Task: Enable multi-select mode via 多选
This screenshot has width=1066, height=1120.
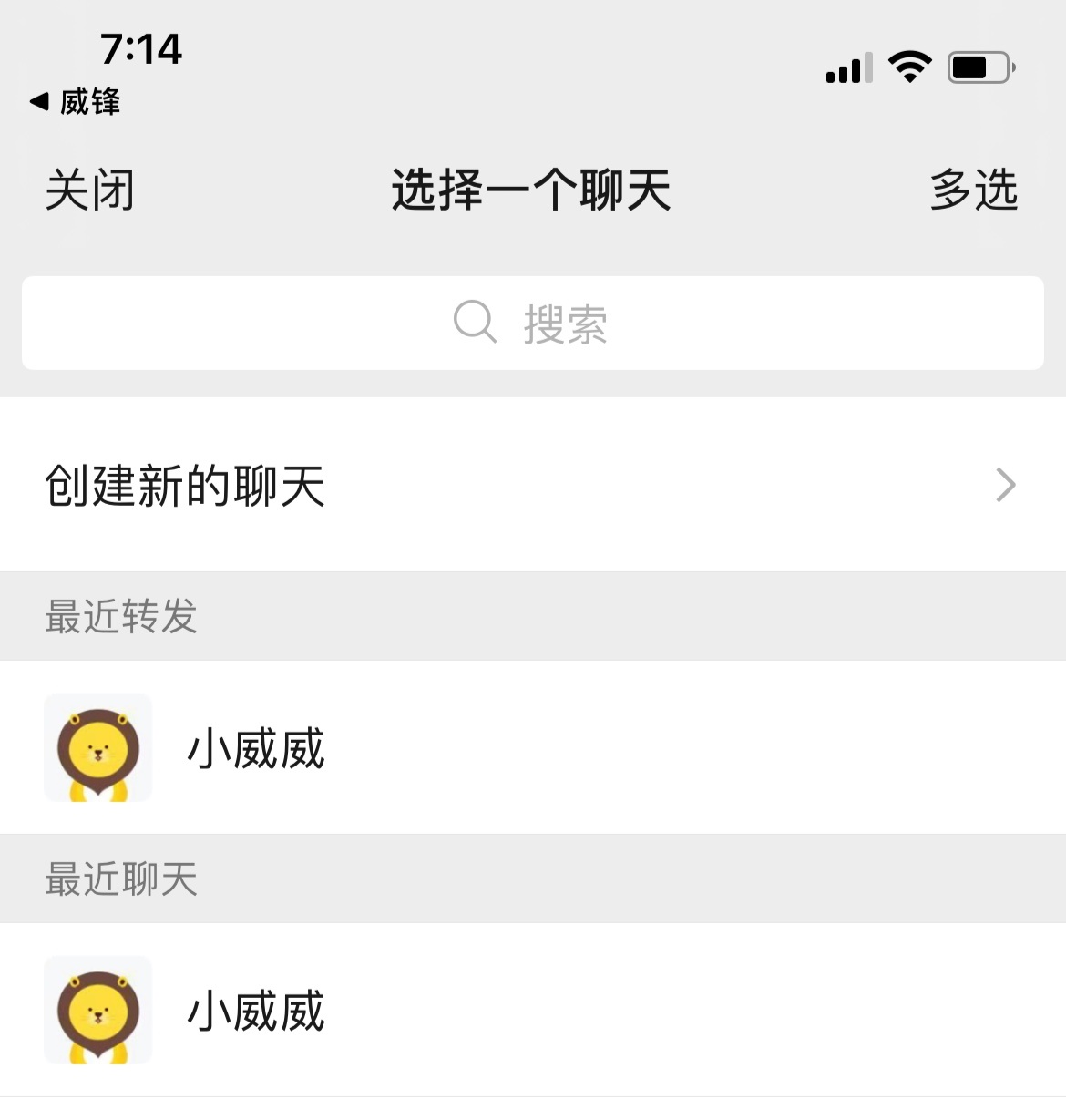Action: pyautogui.click(x=974, y=190)
